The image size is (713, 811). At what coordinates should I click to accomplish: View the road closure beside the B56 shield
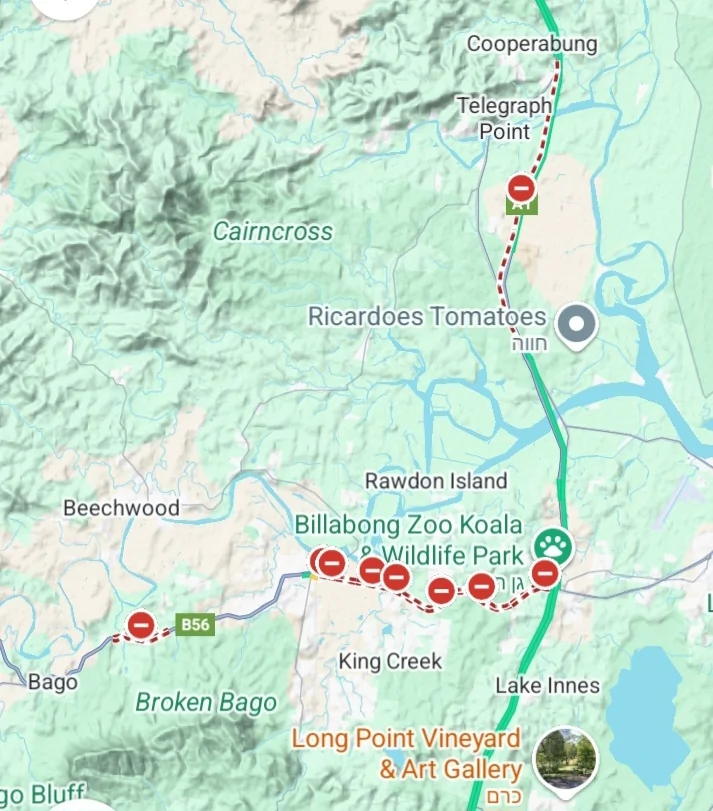coord(141,626)
